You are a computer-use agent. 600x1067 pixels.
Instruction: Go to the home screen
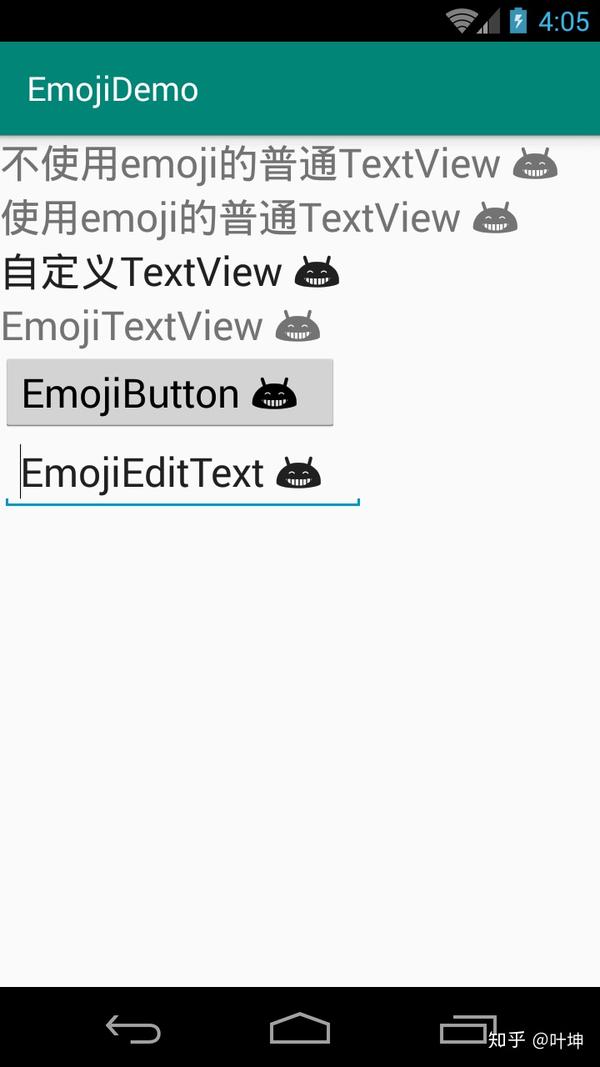click(x=300, y=1028)
